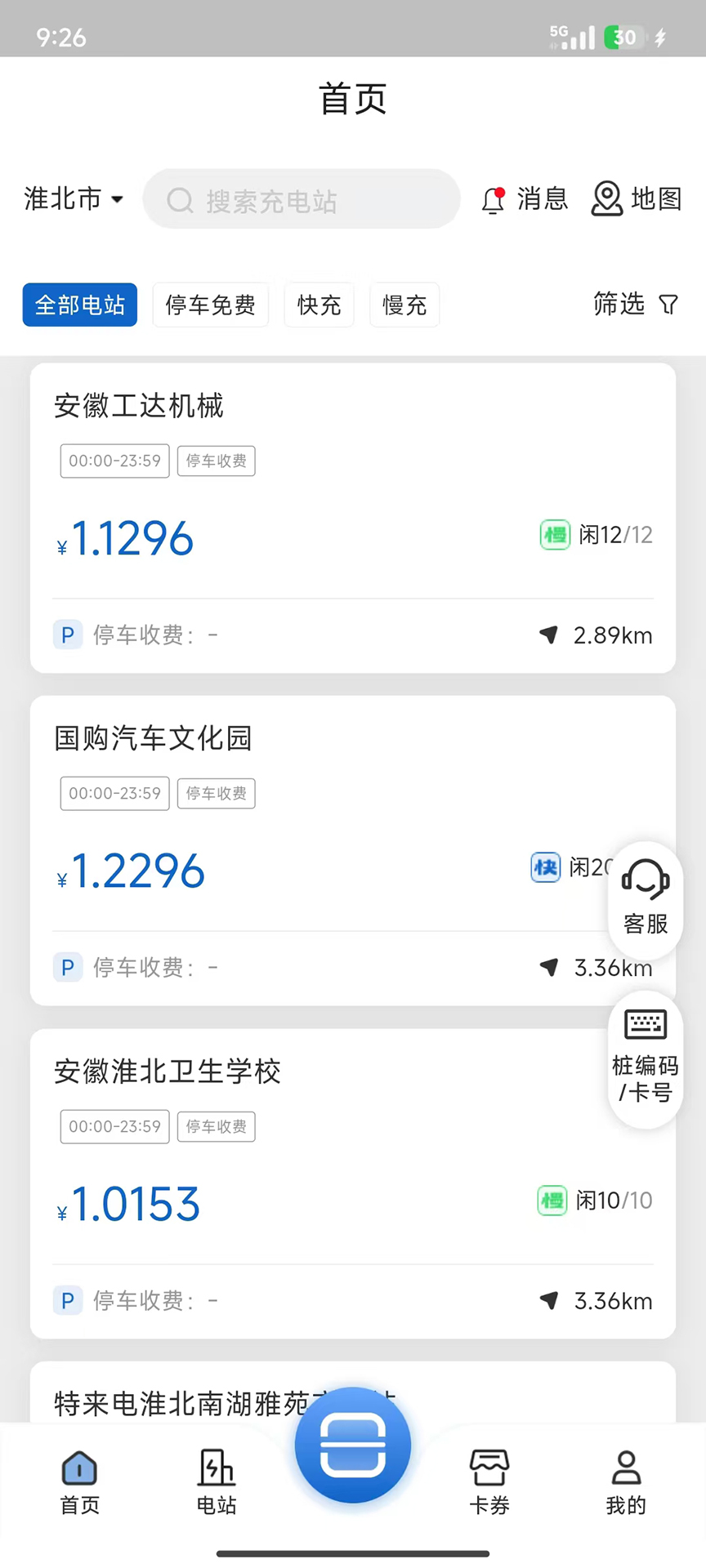Select the 全部电站 filter chip
Screen dimensions: 706x1568
click(79, 305)
